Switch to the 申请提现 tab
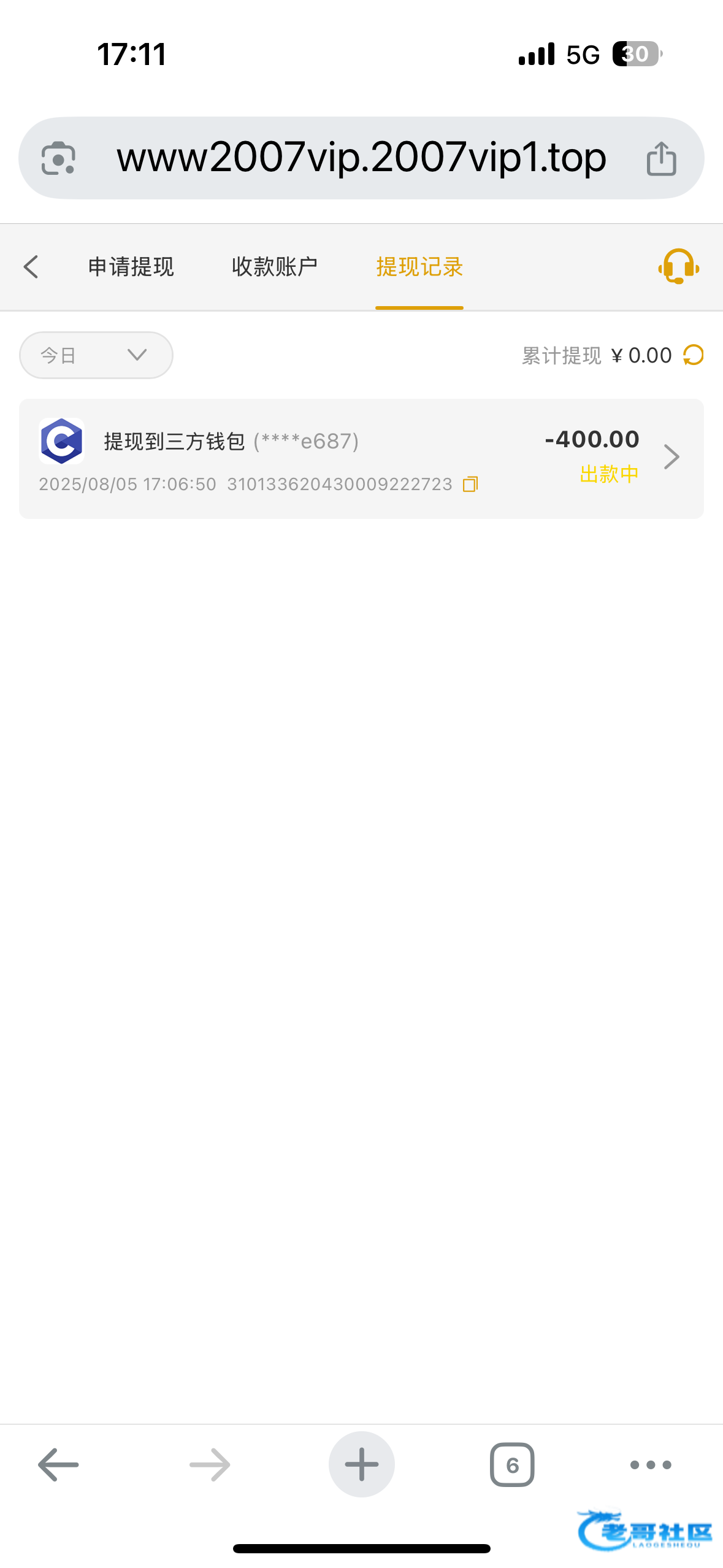This screenshot has height=1568, width=723. tap(131, 267)
